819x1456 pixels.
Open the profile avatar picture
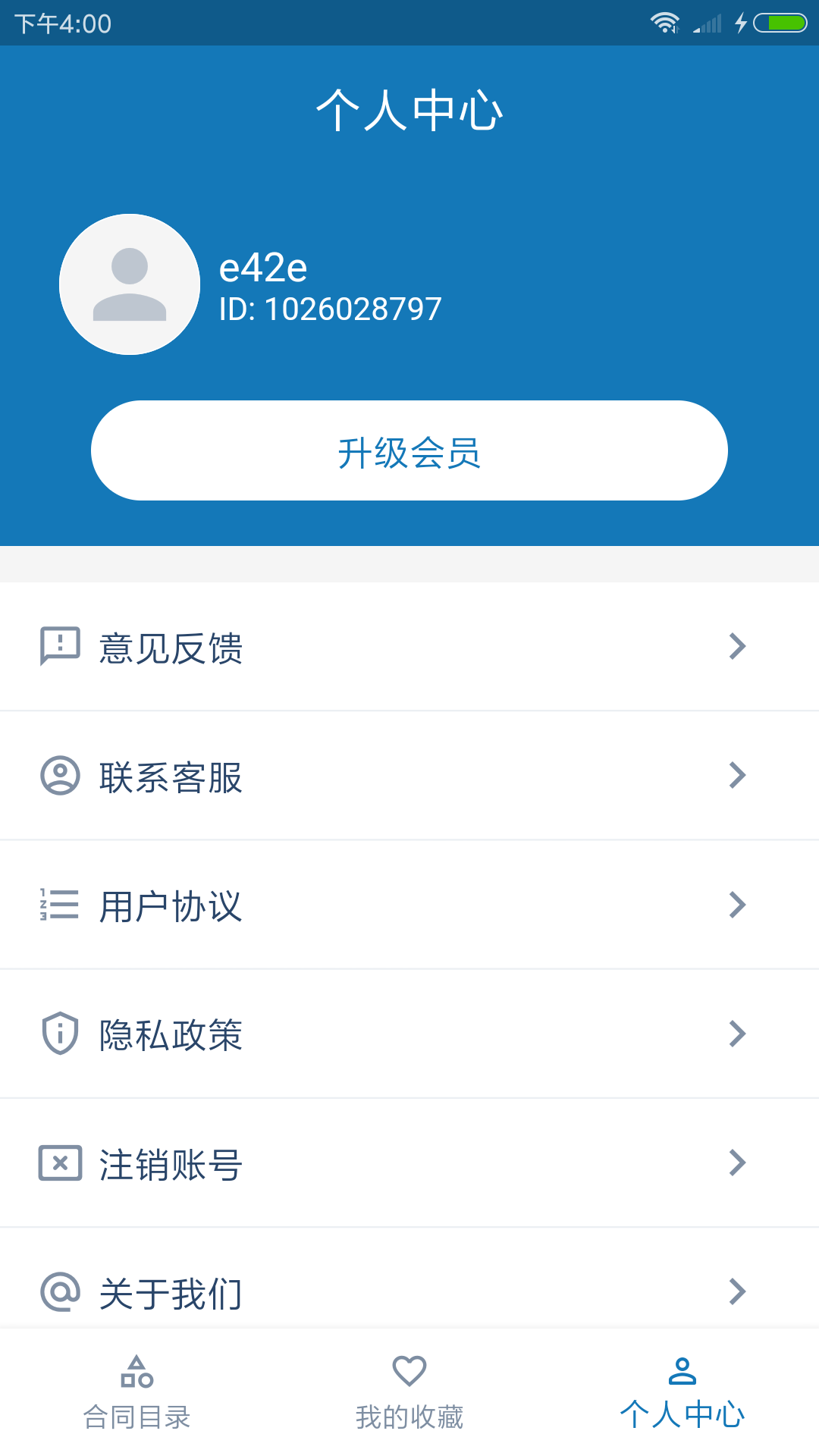(130, 284)
